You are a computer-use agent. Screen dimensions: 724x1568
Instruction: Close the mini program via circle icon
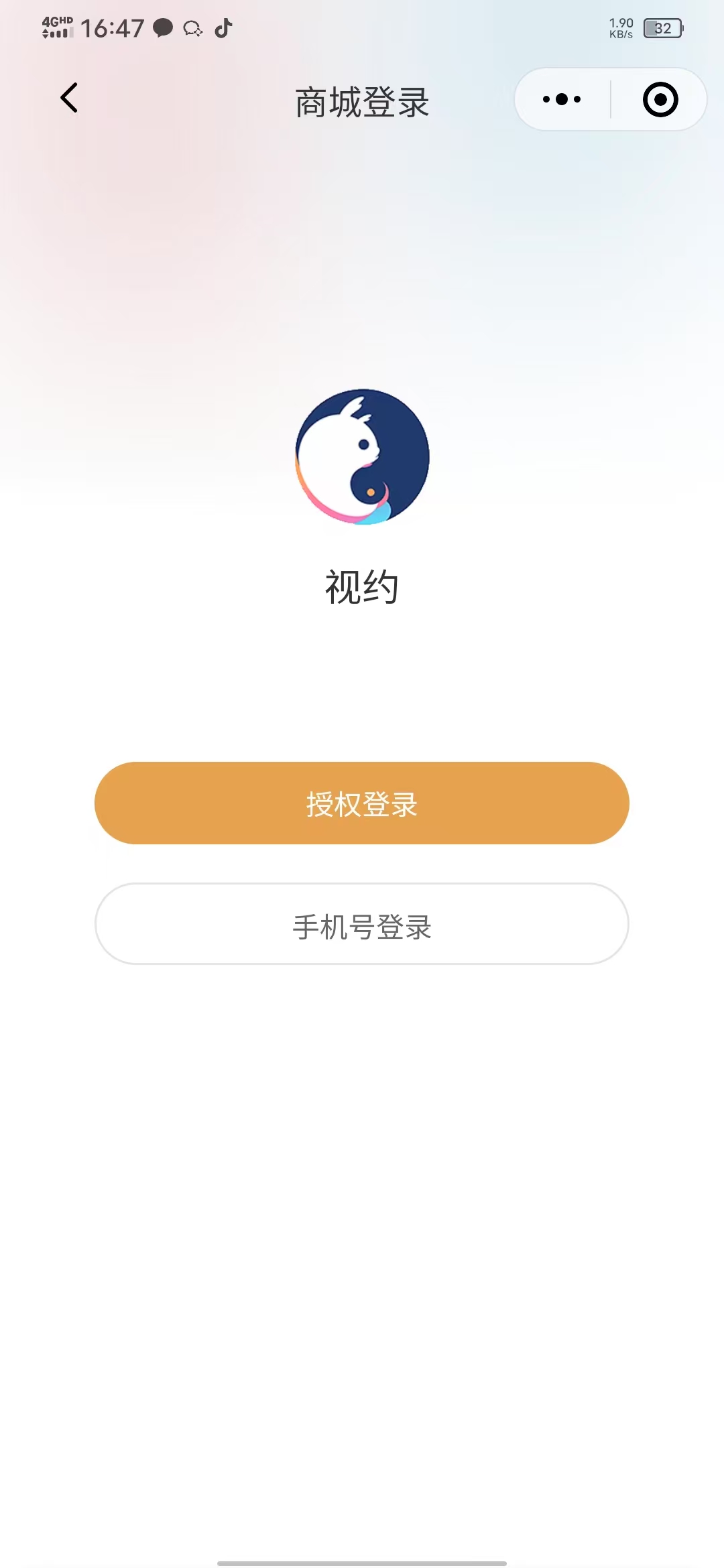(660, 99)
